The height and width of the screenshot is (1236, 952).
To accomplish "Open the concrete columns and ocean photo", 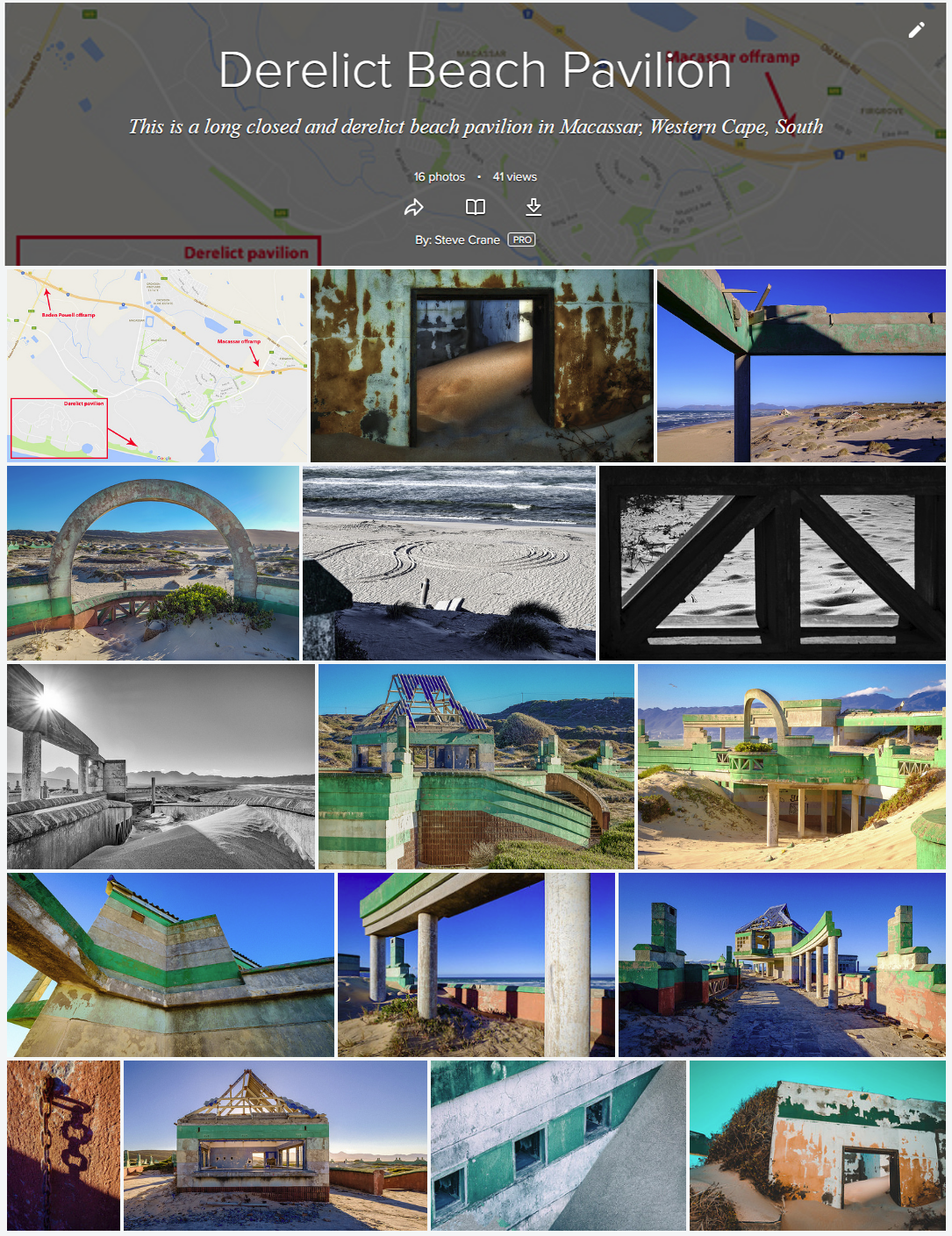I will [476, 964].
